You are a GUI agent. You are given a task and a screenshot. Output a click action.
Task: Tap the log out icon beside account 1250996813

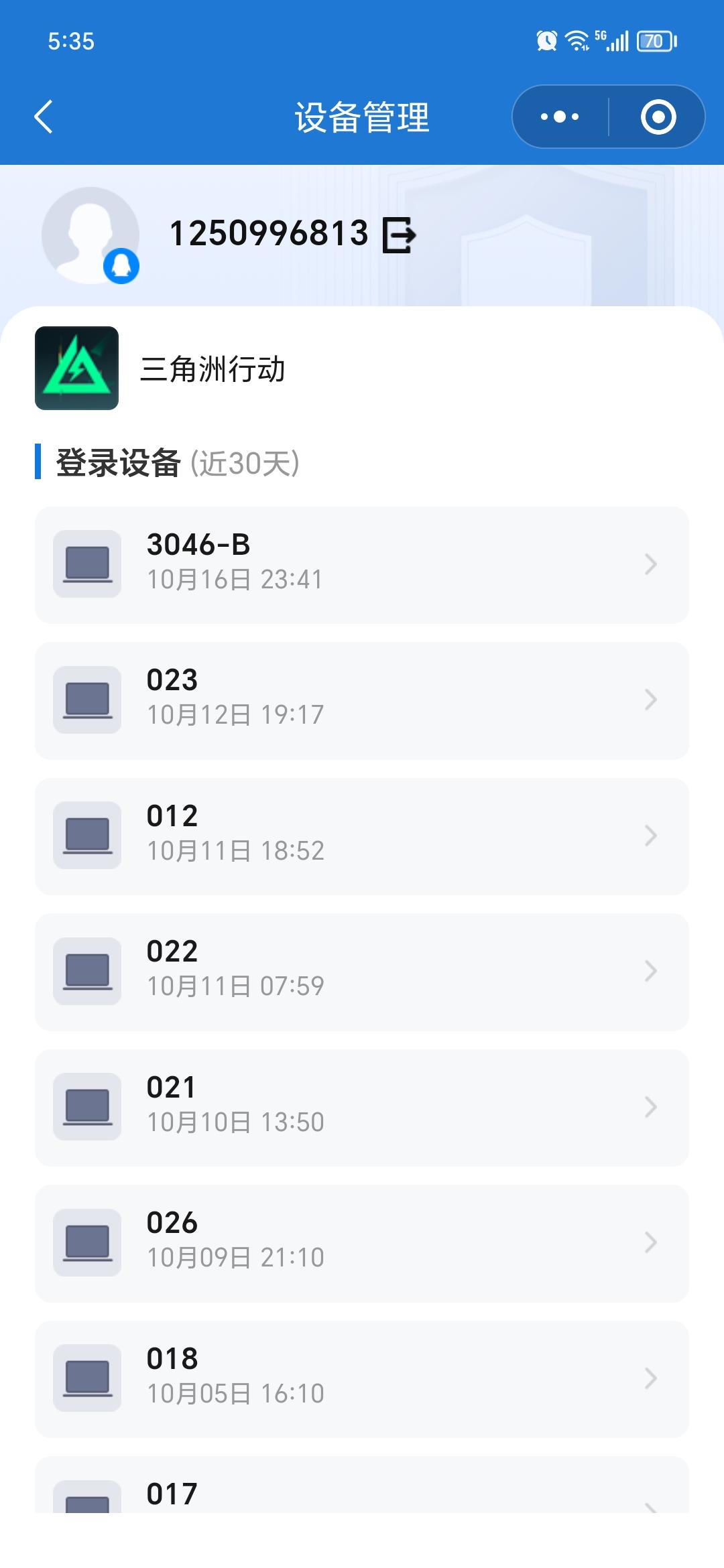coord(399,235)
